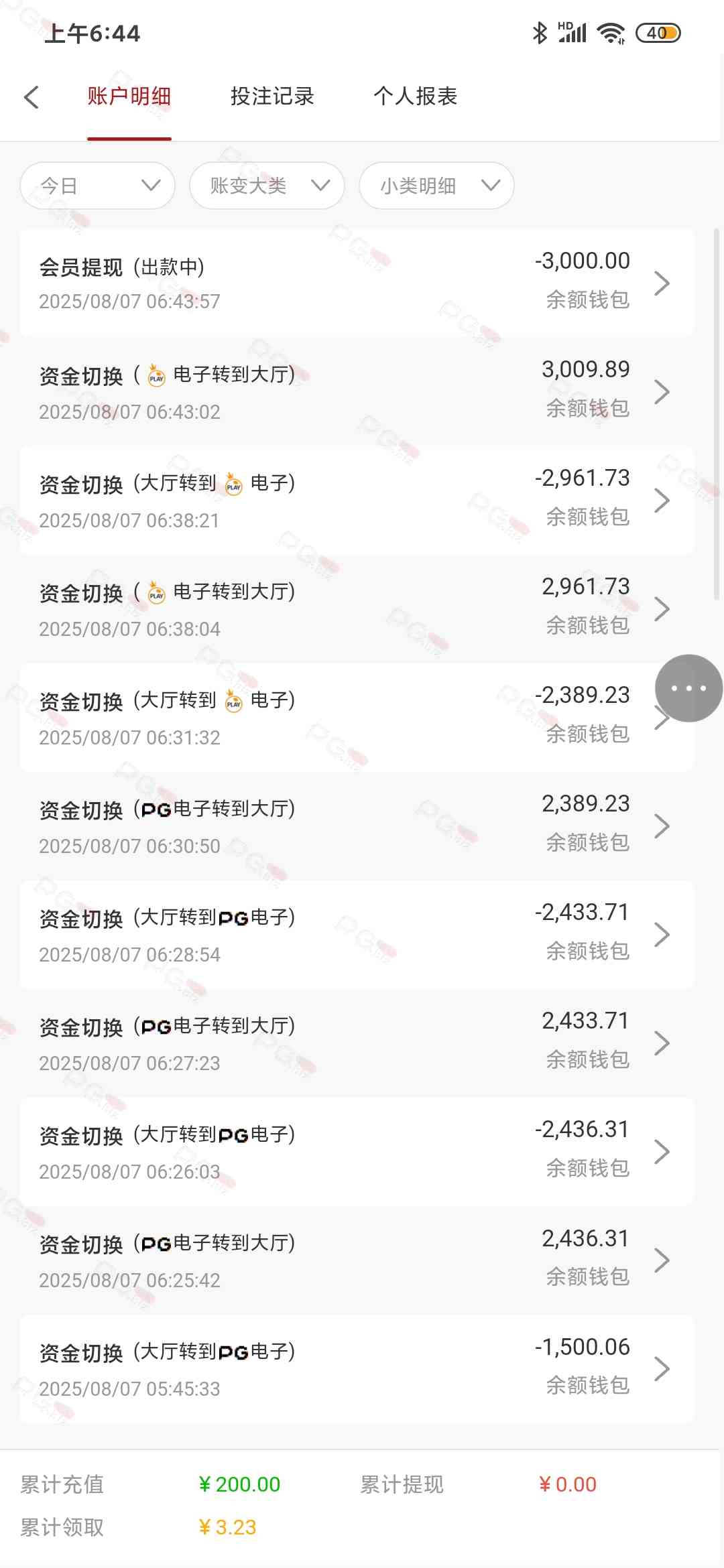Open the -1,500.06 transfer at 05:45:33
Screen dimensions: 724x1568
coord(357,1368)
